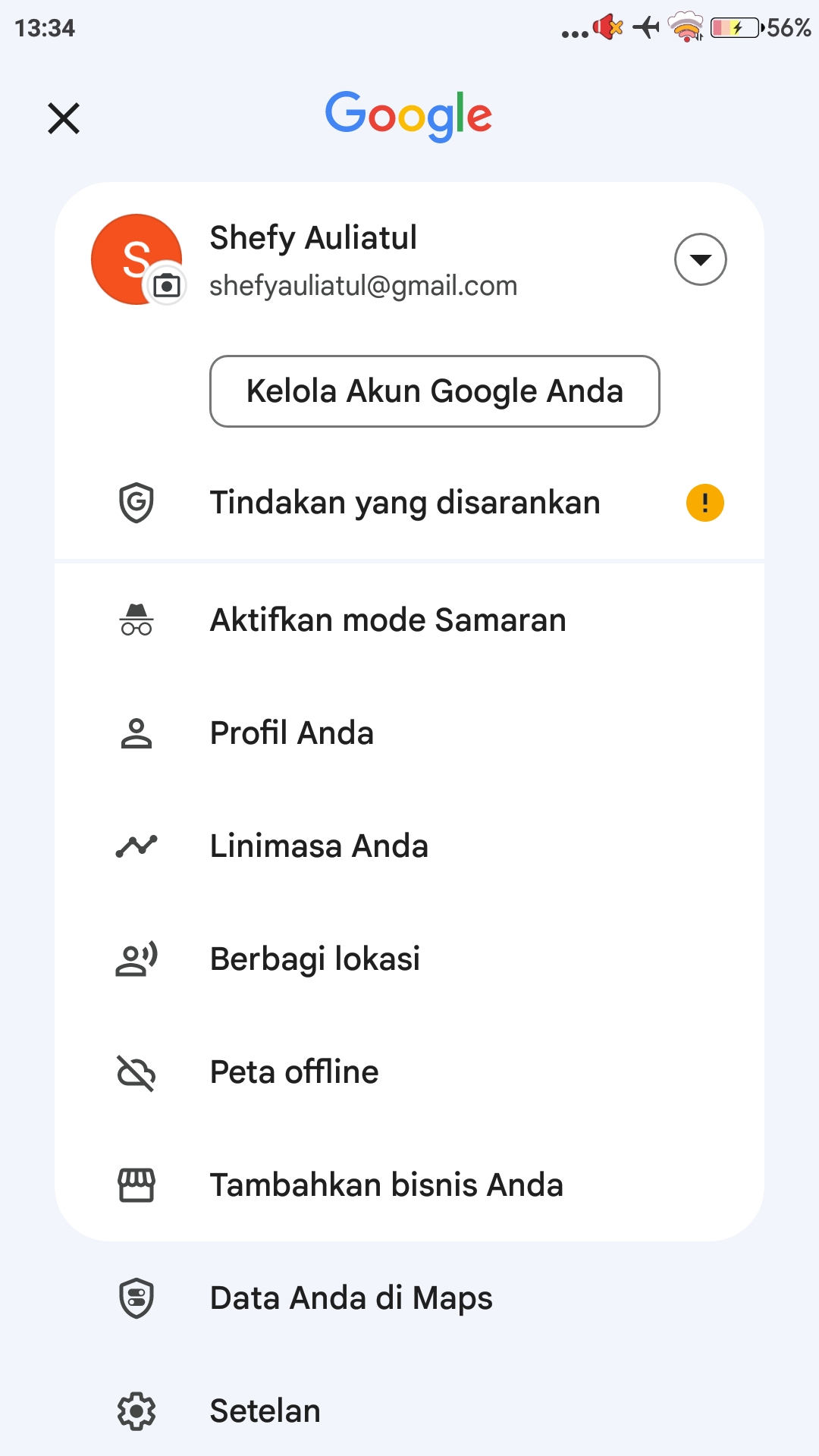The height and width of the screenshot is (1456, 819).
Task: Change the profile photo via camera badge
Action: tap(167, 286)
